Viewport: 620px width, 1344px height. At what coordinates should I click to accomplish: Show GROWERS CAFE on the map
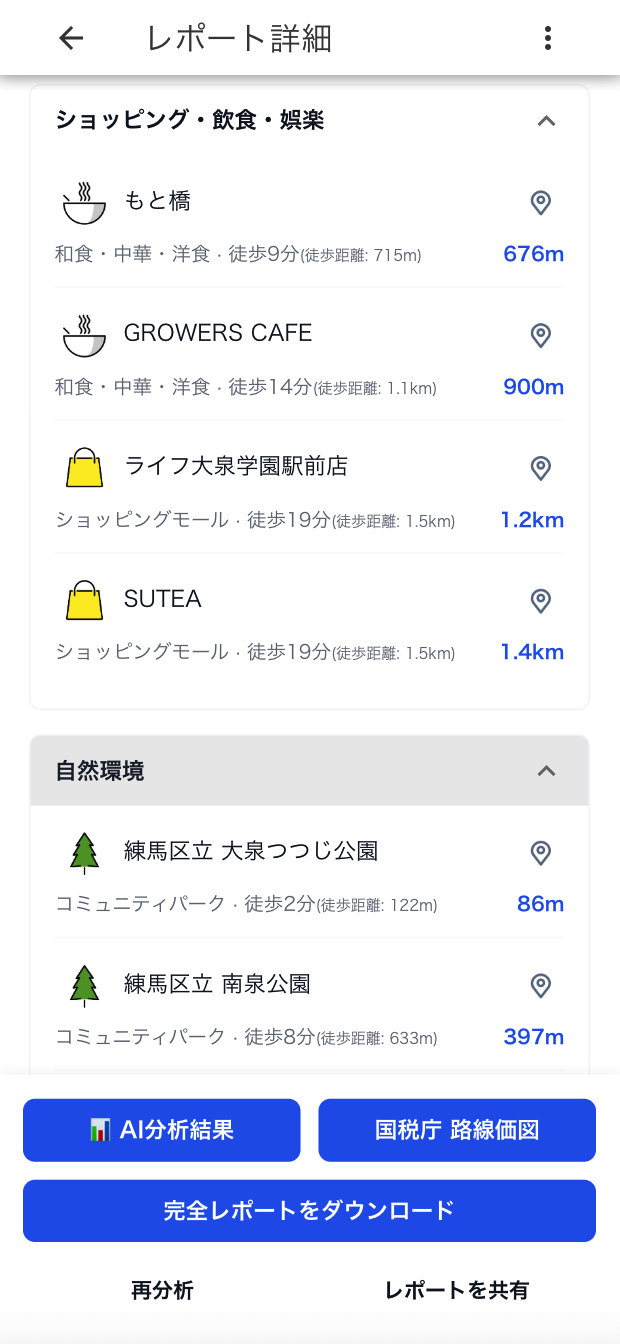540,336
